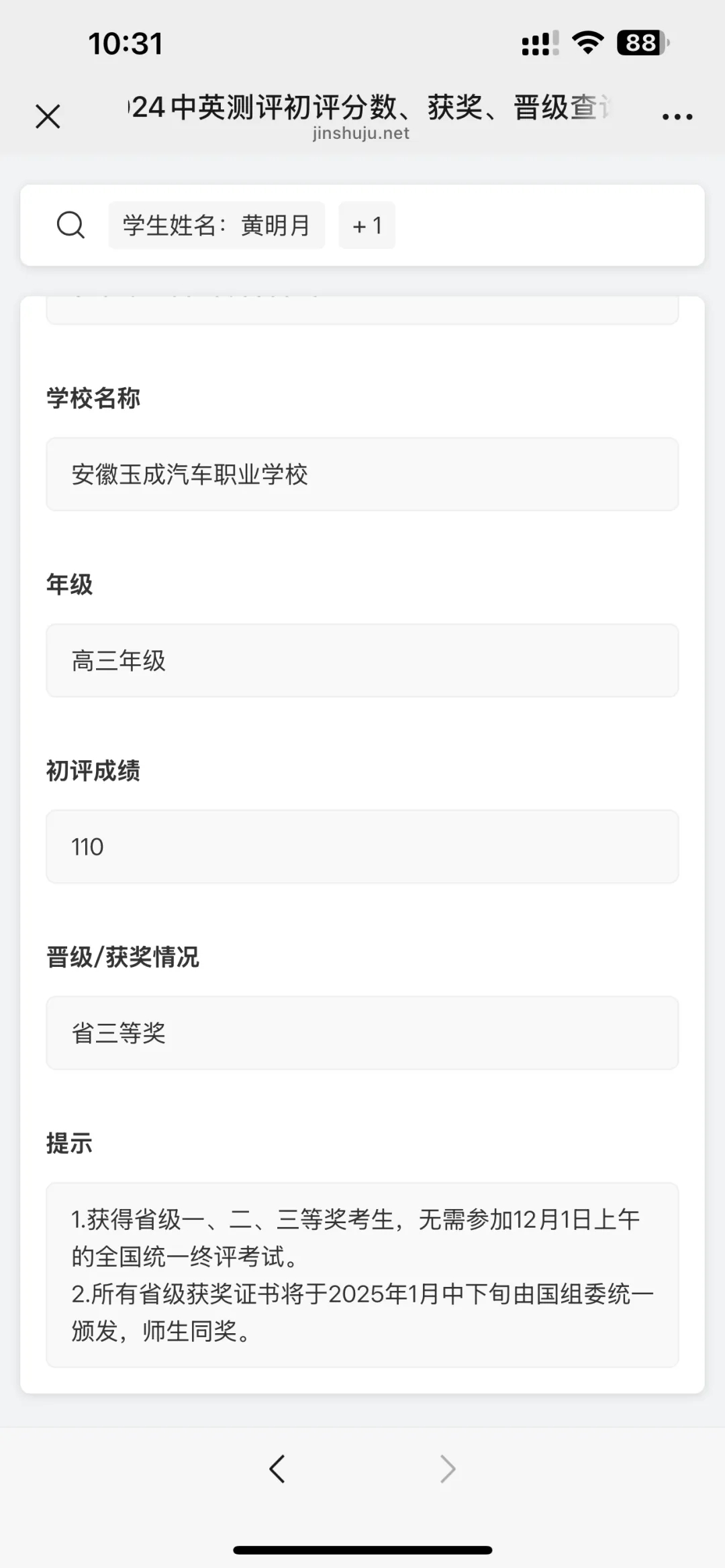Tap the search magnifier icon

pyautogui.click(x=70, y=225)
